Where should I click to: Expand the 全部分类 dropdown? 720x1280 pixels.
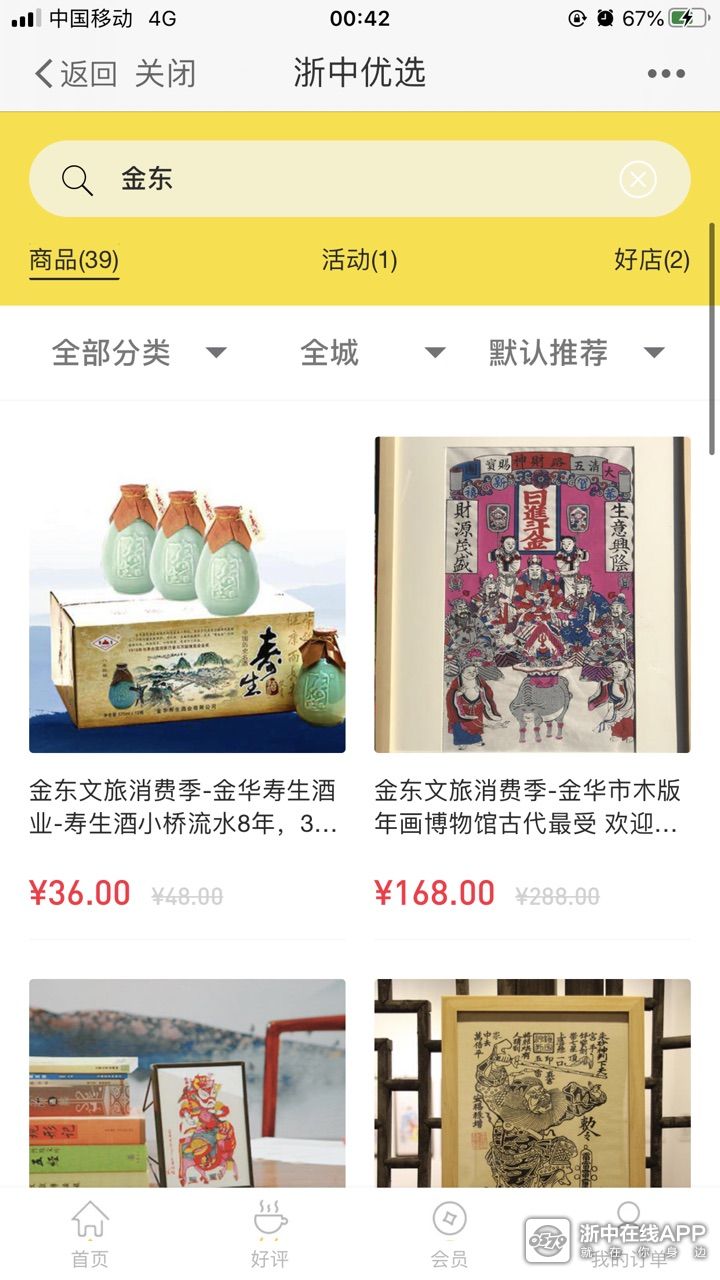(x=138, y=352)
